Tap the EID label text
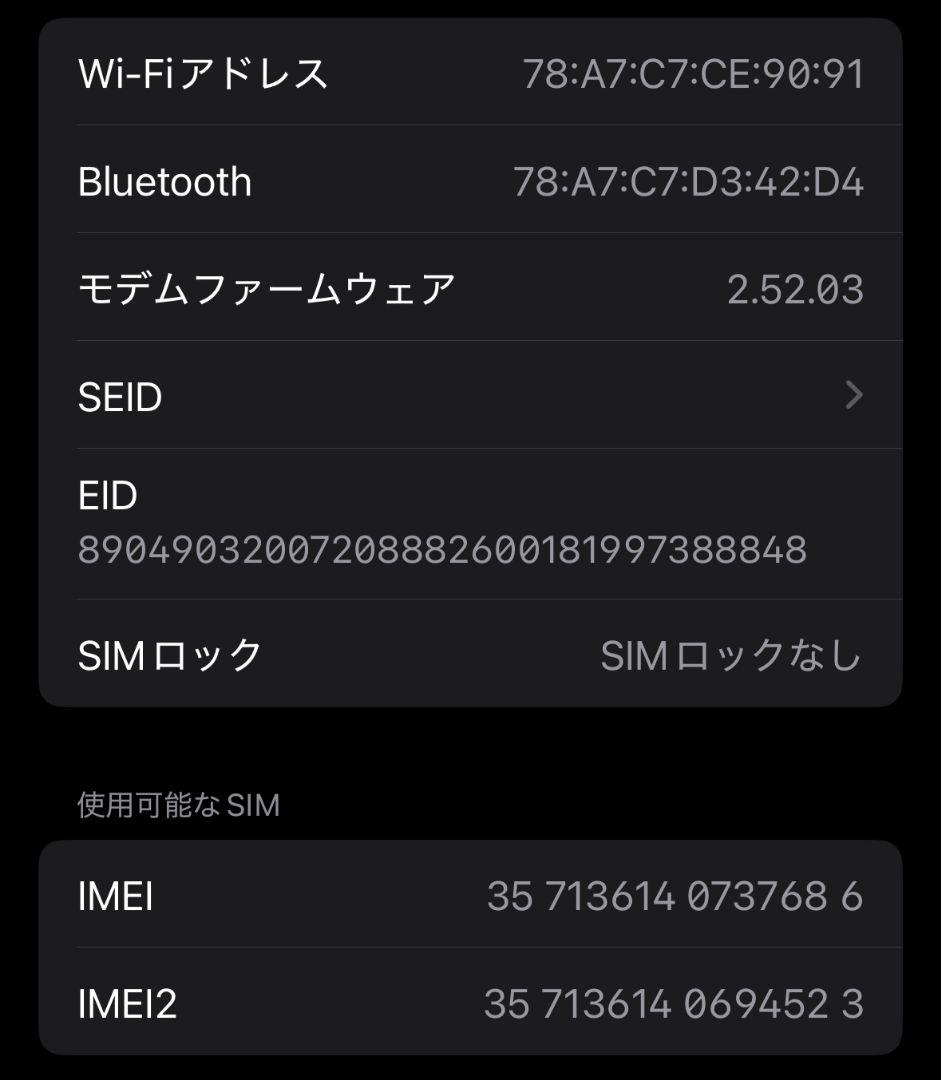This screenshot has width=941, height=1080. 107,494
